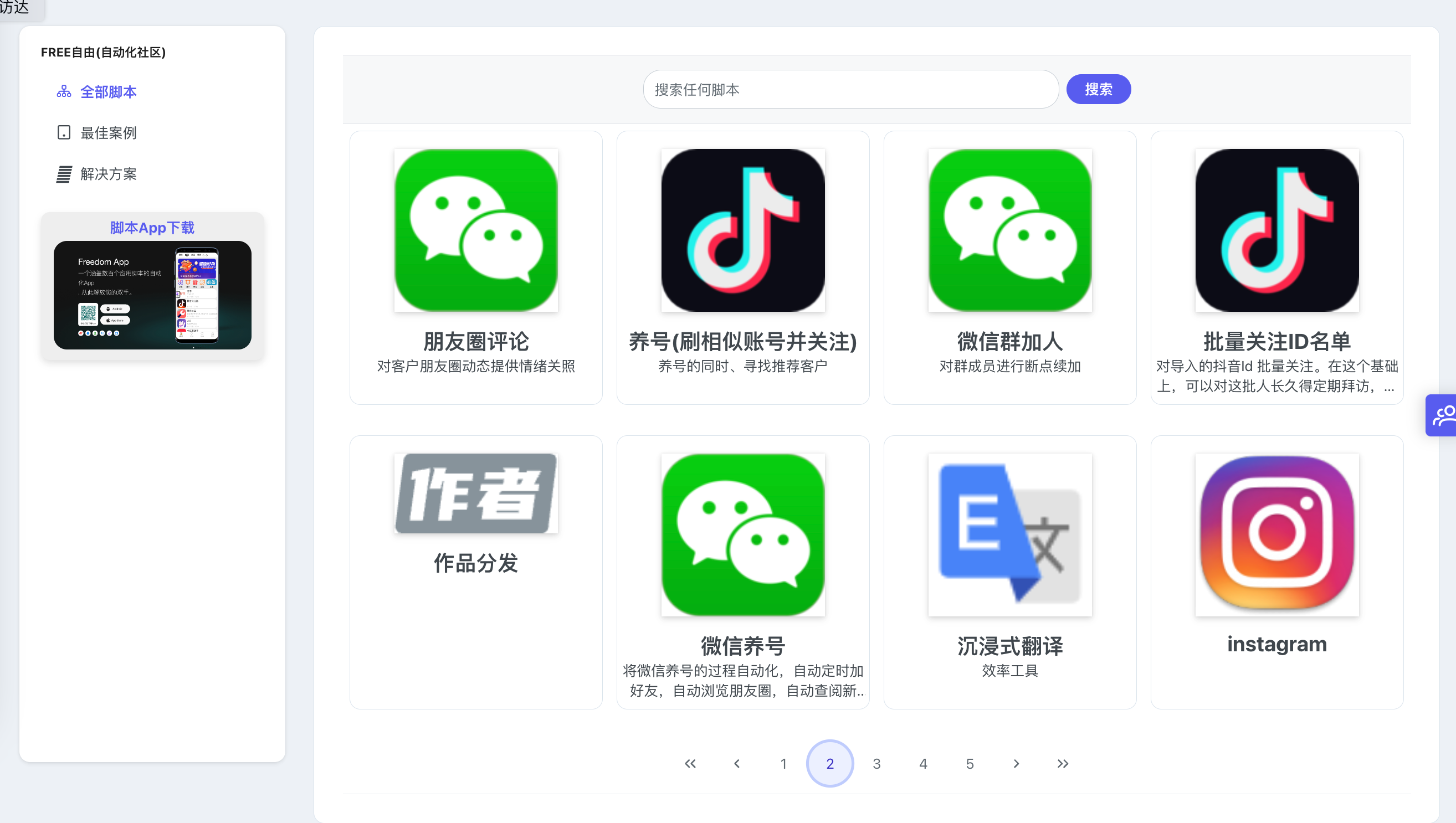Viewport: 1456px width, 823px height.
Task: Go to page 3
Action: [876, 764]
